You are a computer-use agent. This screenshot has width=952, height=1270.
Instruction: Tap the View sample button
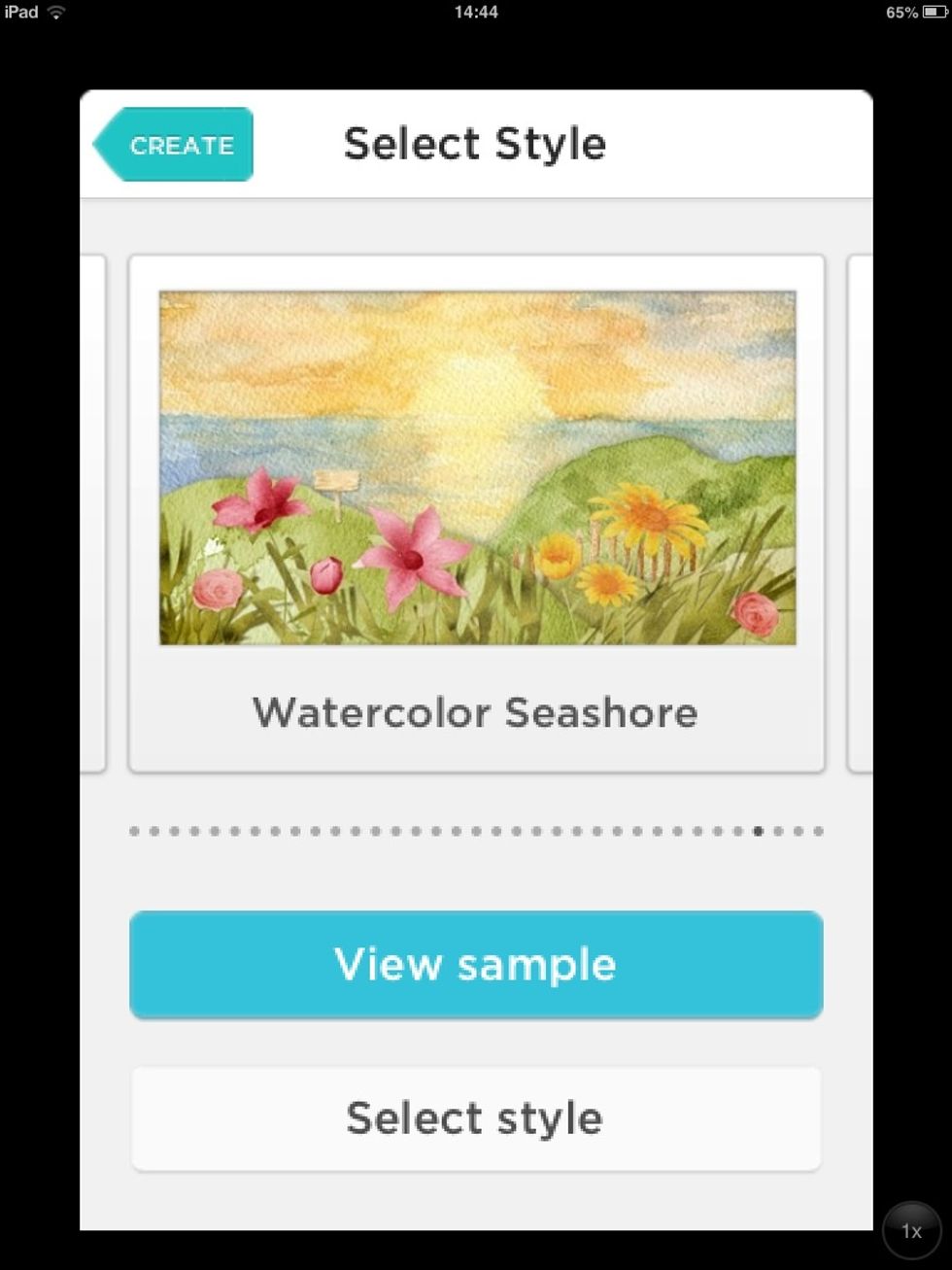coord(476,965)
